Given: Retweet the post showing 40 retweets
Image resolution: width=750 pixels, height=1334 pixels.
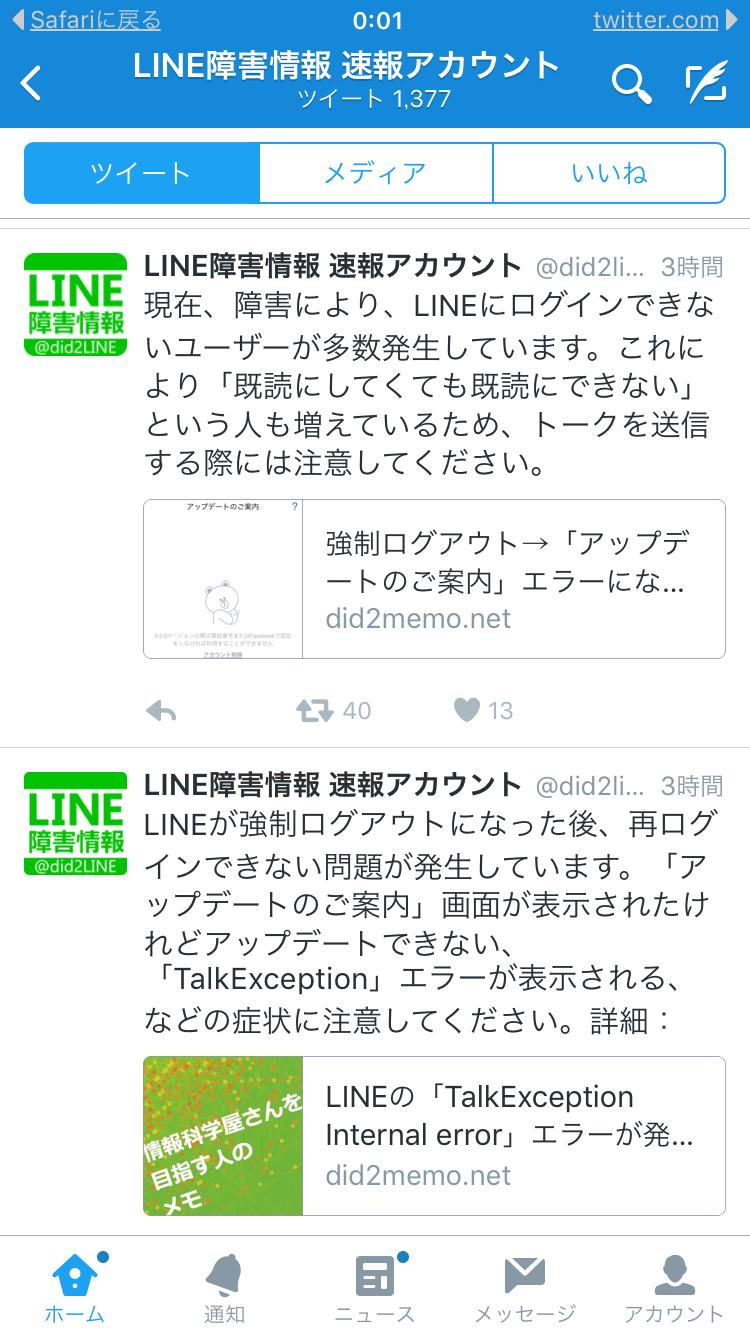Looking at the screenshot, I should pyautogui.click(x=314, y=710).
